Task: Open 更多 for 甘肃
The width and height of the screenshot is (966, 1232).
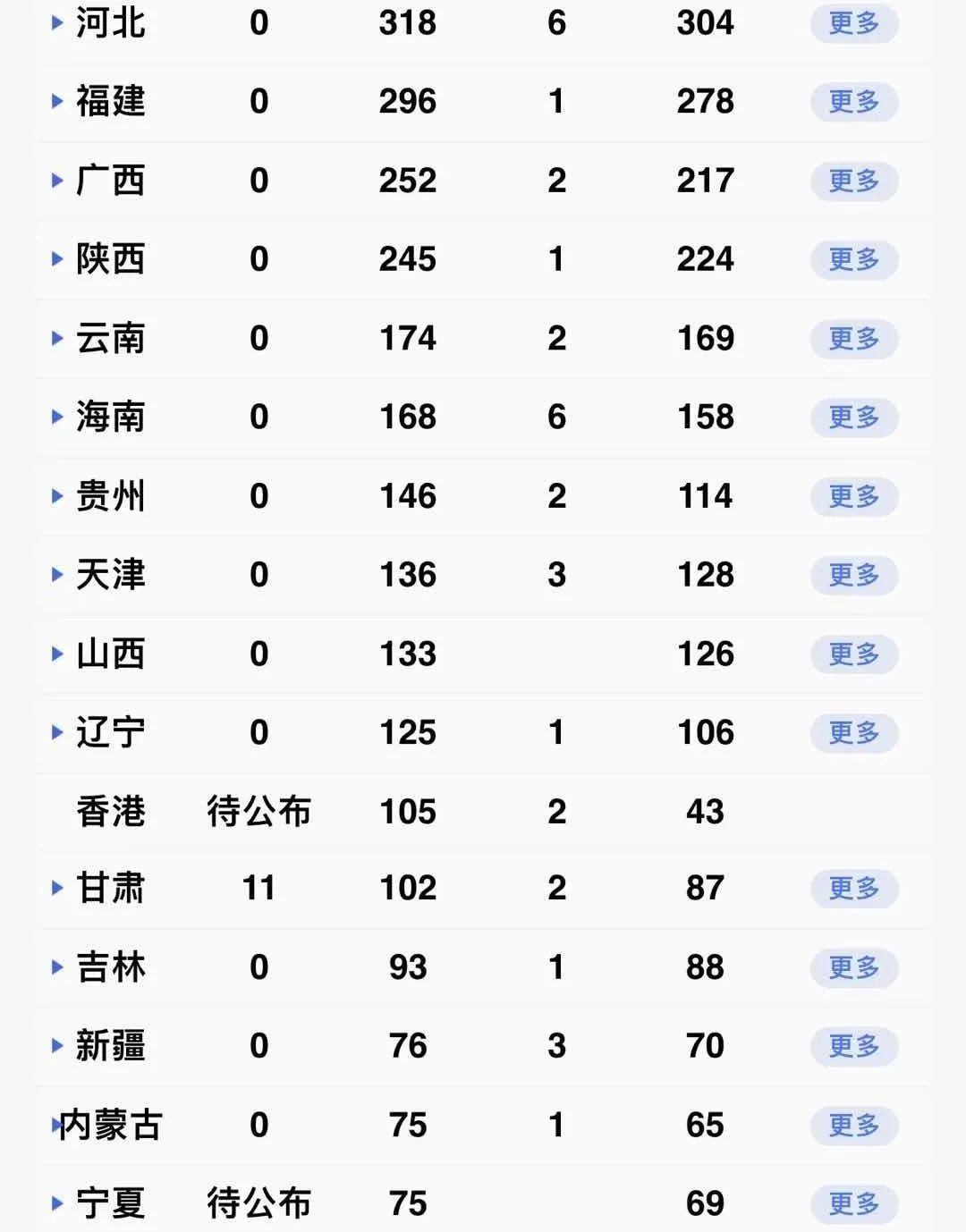Action: pos(853,889)
